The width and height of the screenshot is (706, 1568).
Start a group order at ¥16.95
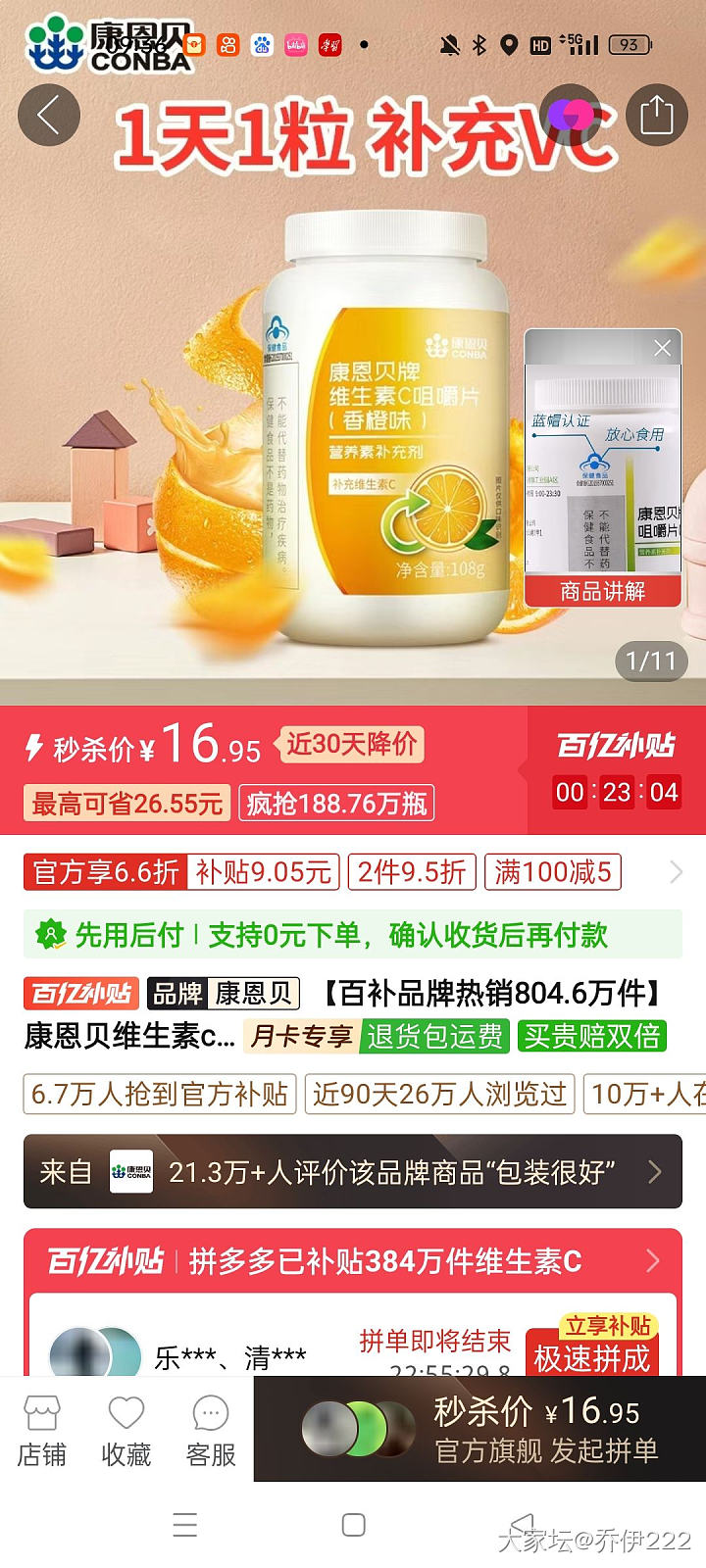[545, 1429]
